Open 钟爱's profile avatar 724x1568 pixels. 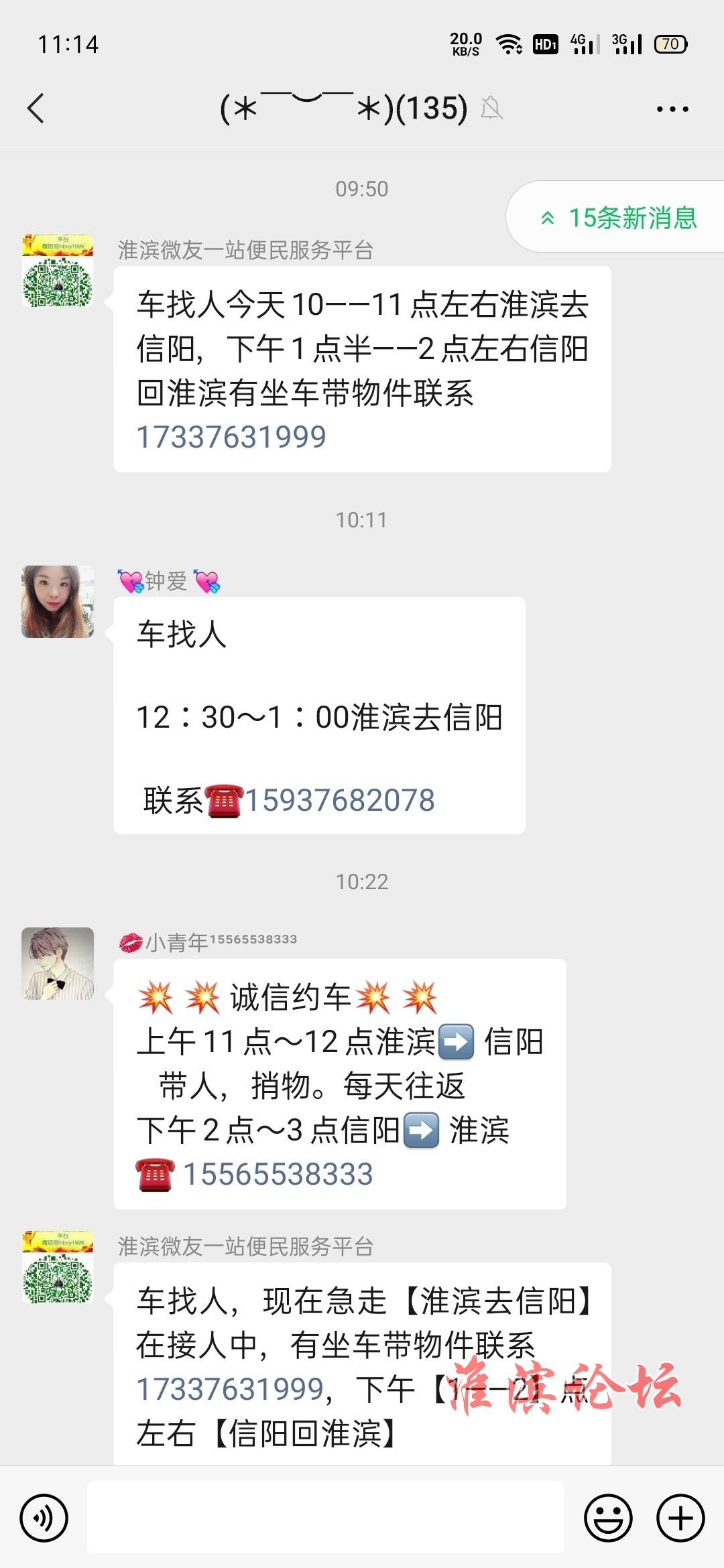pos(58,601)
